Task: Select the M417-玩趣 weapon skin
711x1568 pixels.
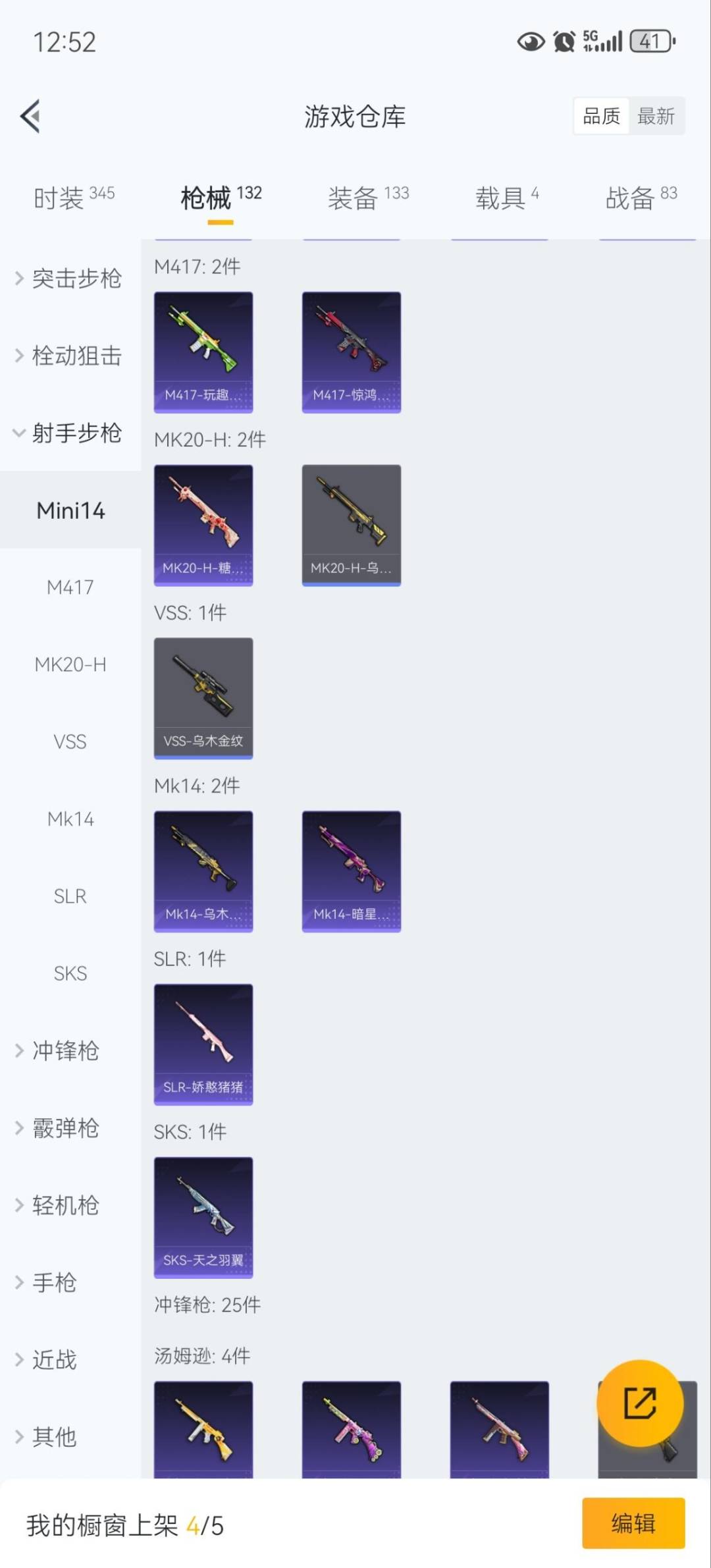Action: pos(203,352)
